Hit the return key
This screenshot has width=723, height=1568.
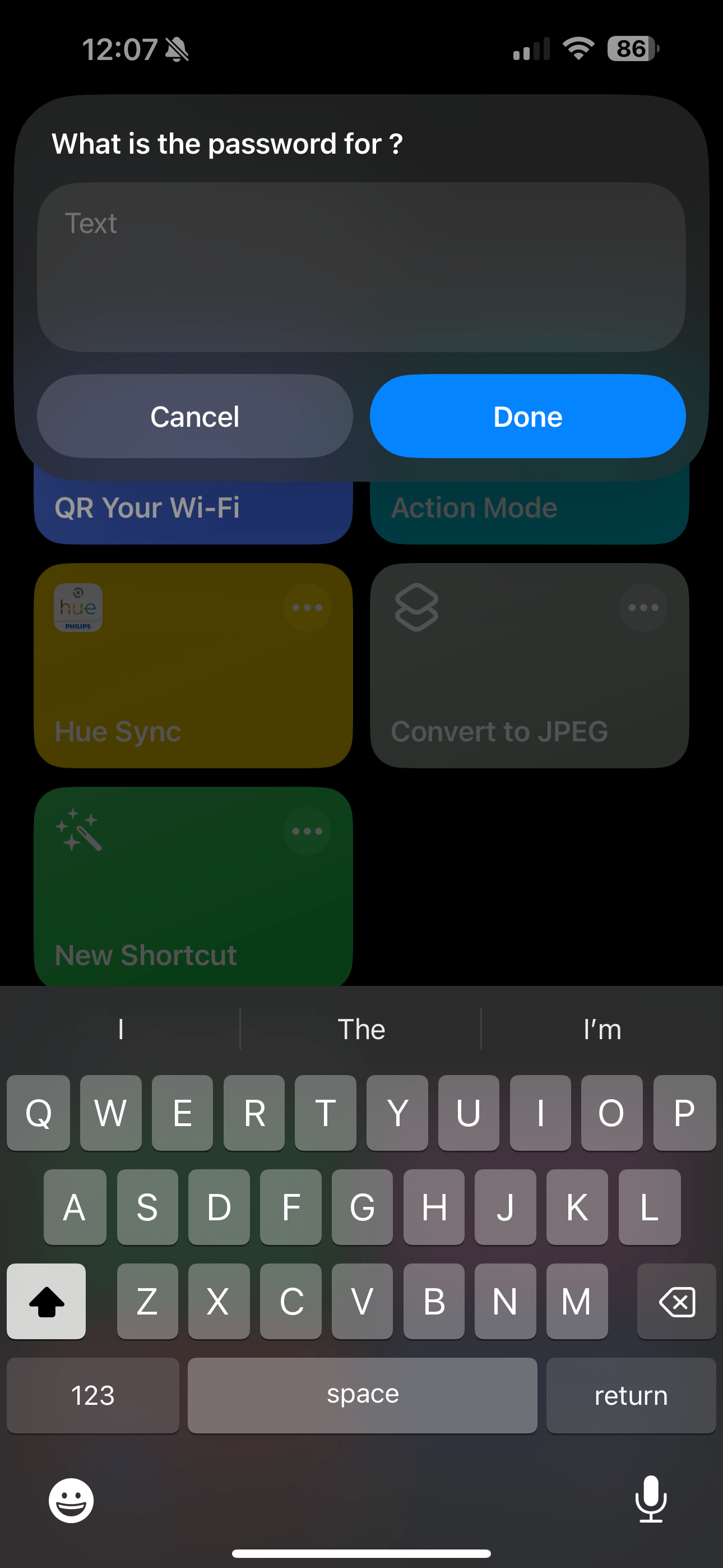[631, 1395]
